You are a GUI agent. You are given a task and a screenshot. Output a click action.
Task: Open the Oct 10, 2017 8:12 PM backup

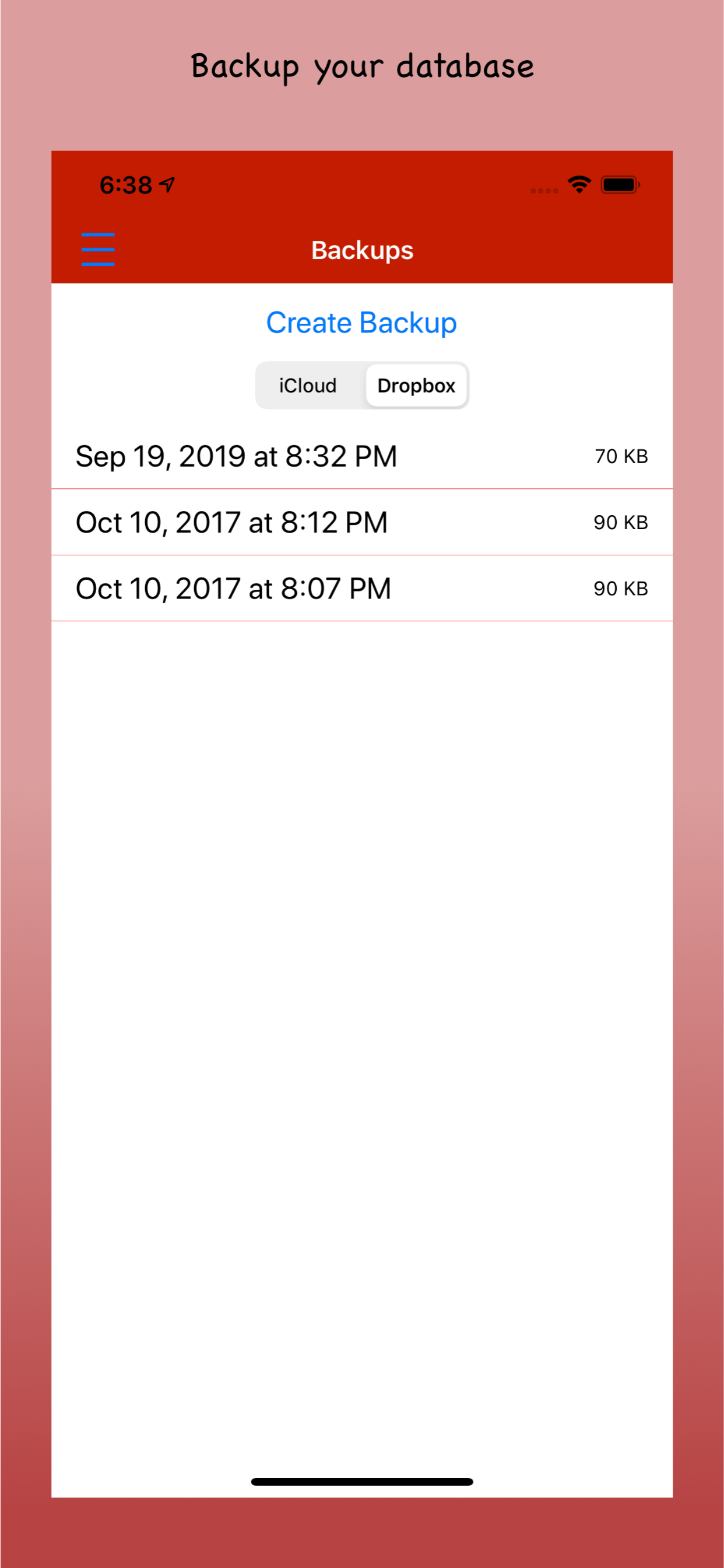362,522
